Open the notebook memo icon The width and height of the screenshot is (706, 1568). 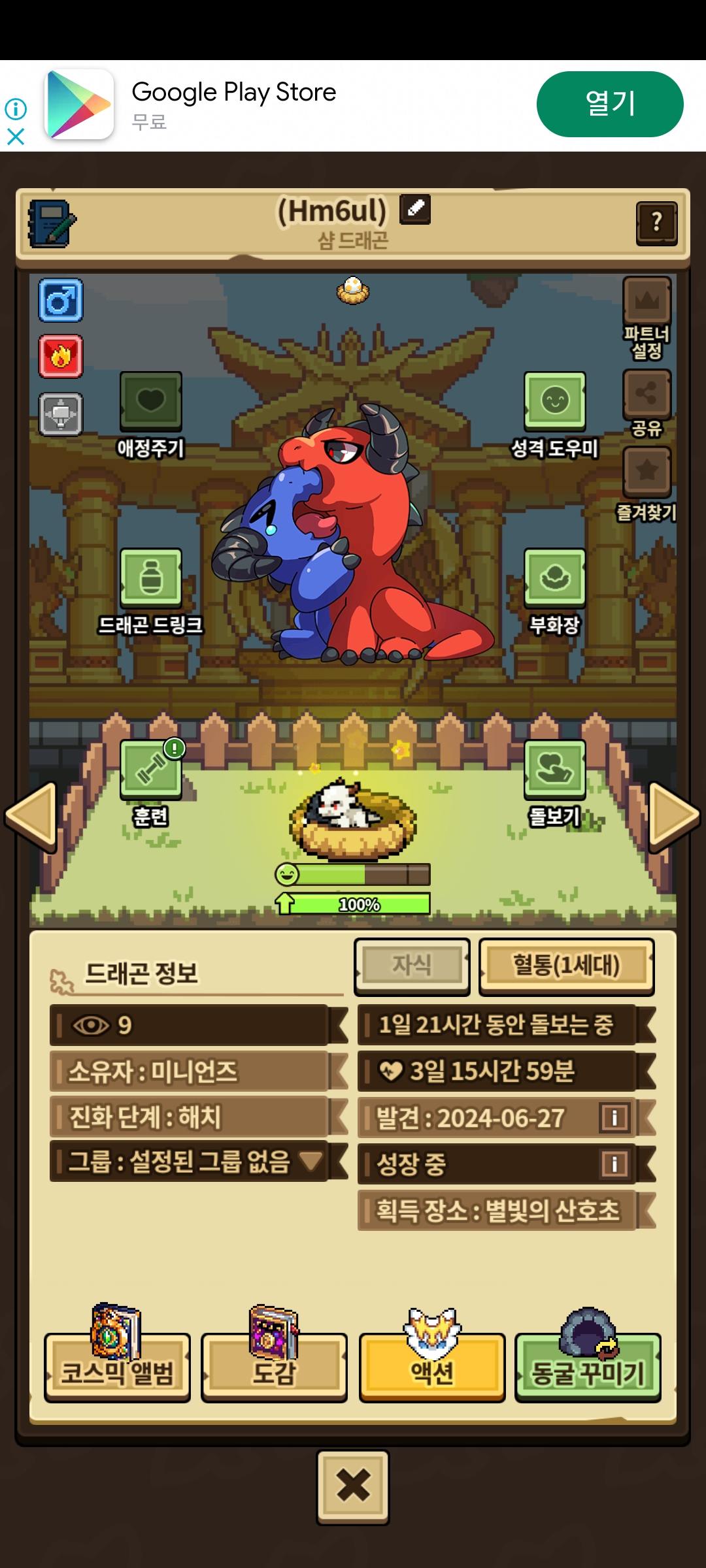coord(51,223)
